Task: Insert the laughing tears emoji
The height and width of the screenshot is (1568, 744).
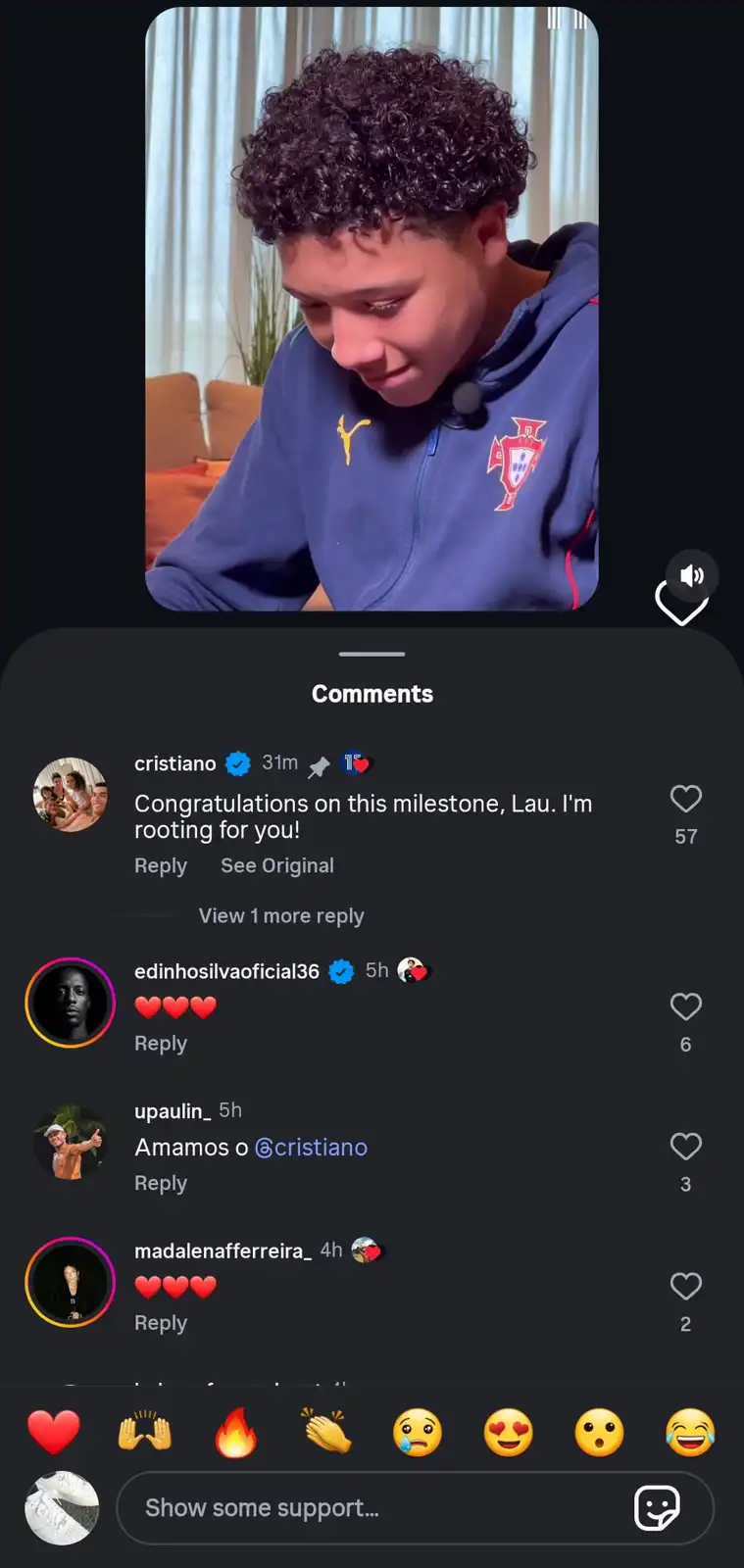Action: 690,1433
